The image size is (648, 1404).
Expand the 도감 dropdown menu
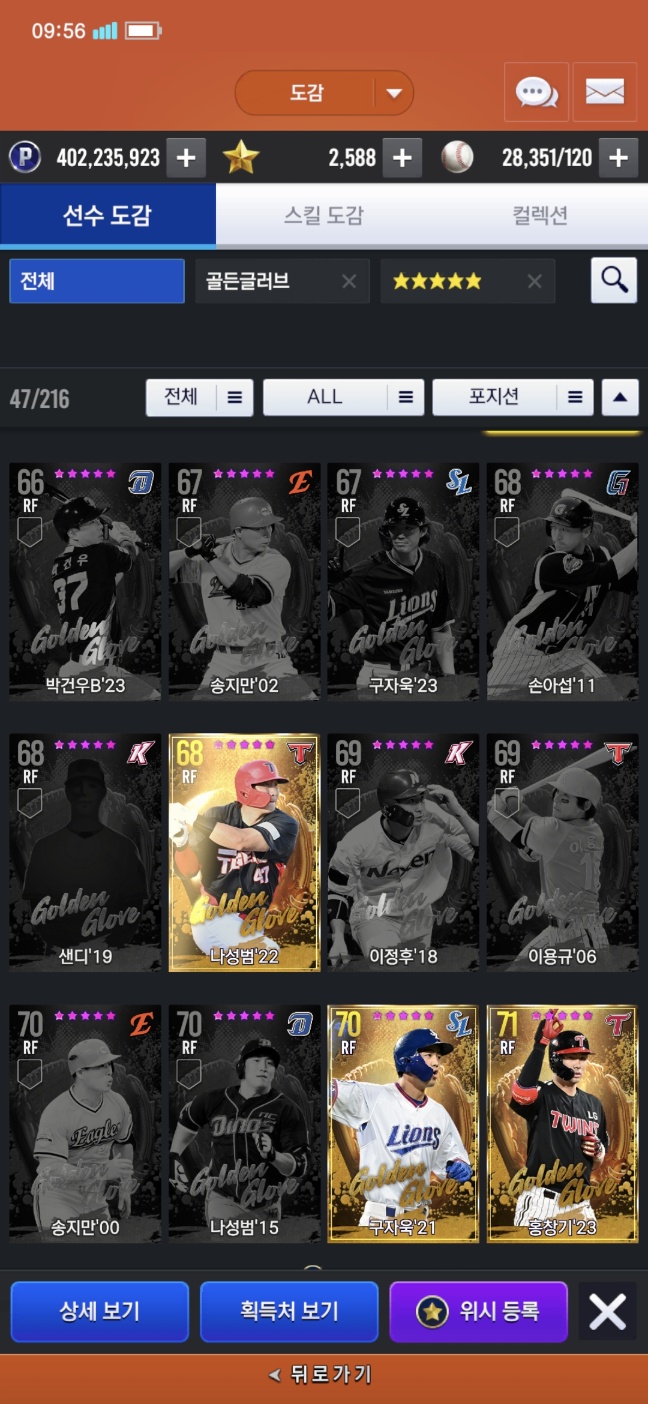pyautogui.click(x=394, y=93)
